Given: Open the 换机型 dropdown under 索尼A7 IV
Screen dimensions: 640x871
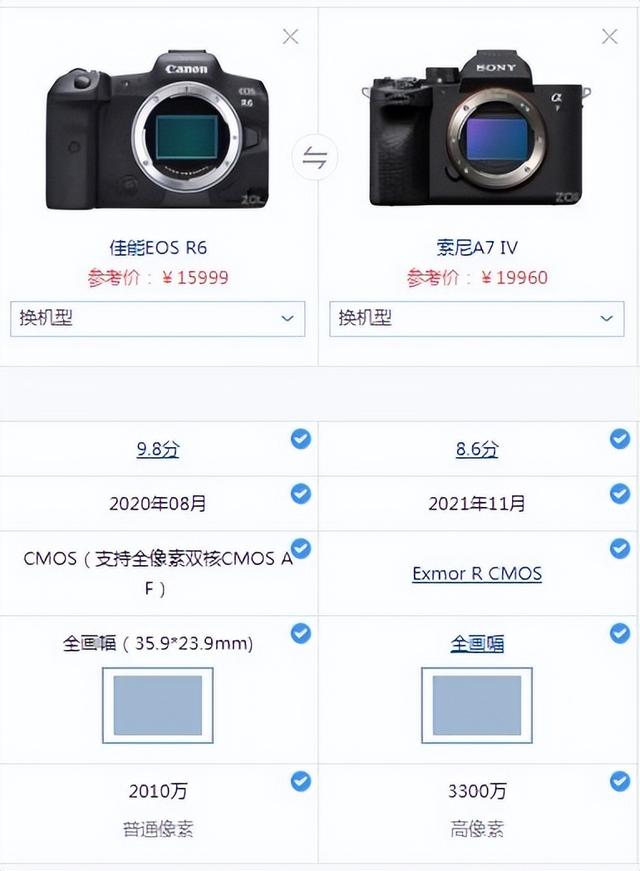Looking at the screenshot, I should pos(476,319).
